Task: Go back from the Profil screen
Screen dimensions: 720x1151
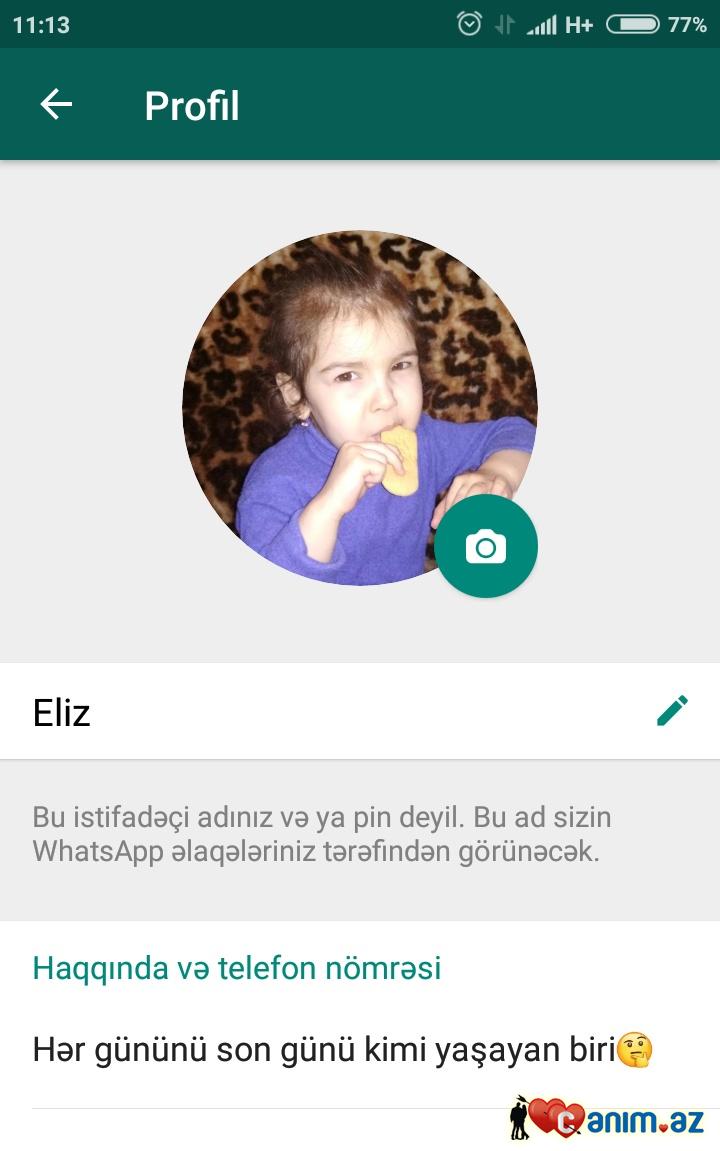Action: coord(56,105)
